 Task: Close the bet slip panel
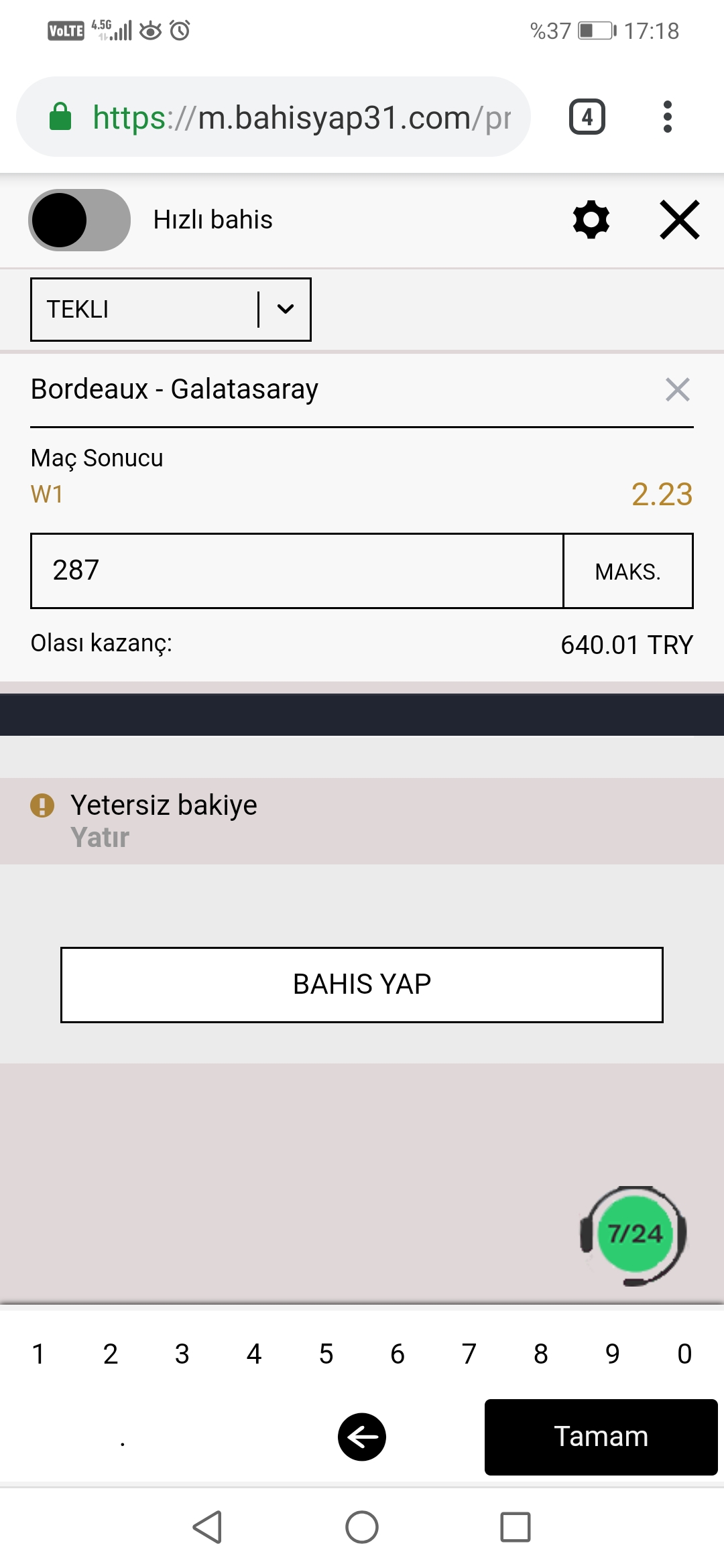click(x=680, y=219)
